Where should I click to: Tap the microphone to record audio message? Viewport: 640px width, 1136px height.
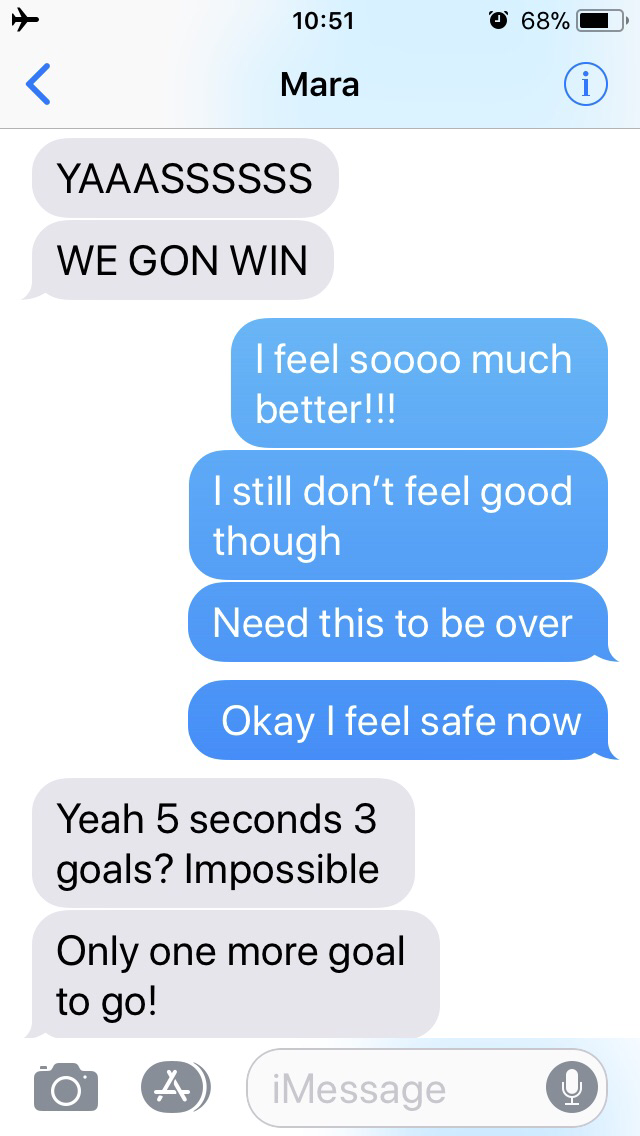pos(571,1087)
